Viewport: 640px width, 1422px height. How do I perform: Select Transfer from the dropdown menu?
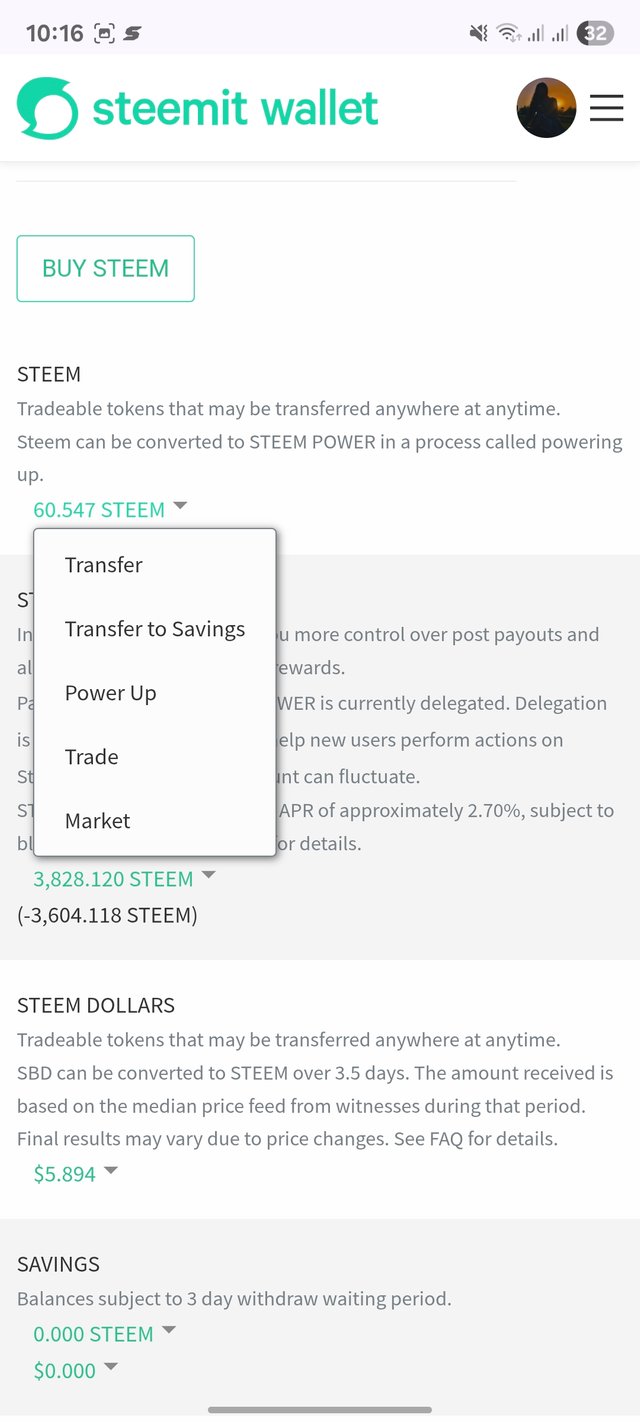(104, 565)
